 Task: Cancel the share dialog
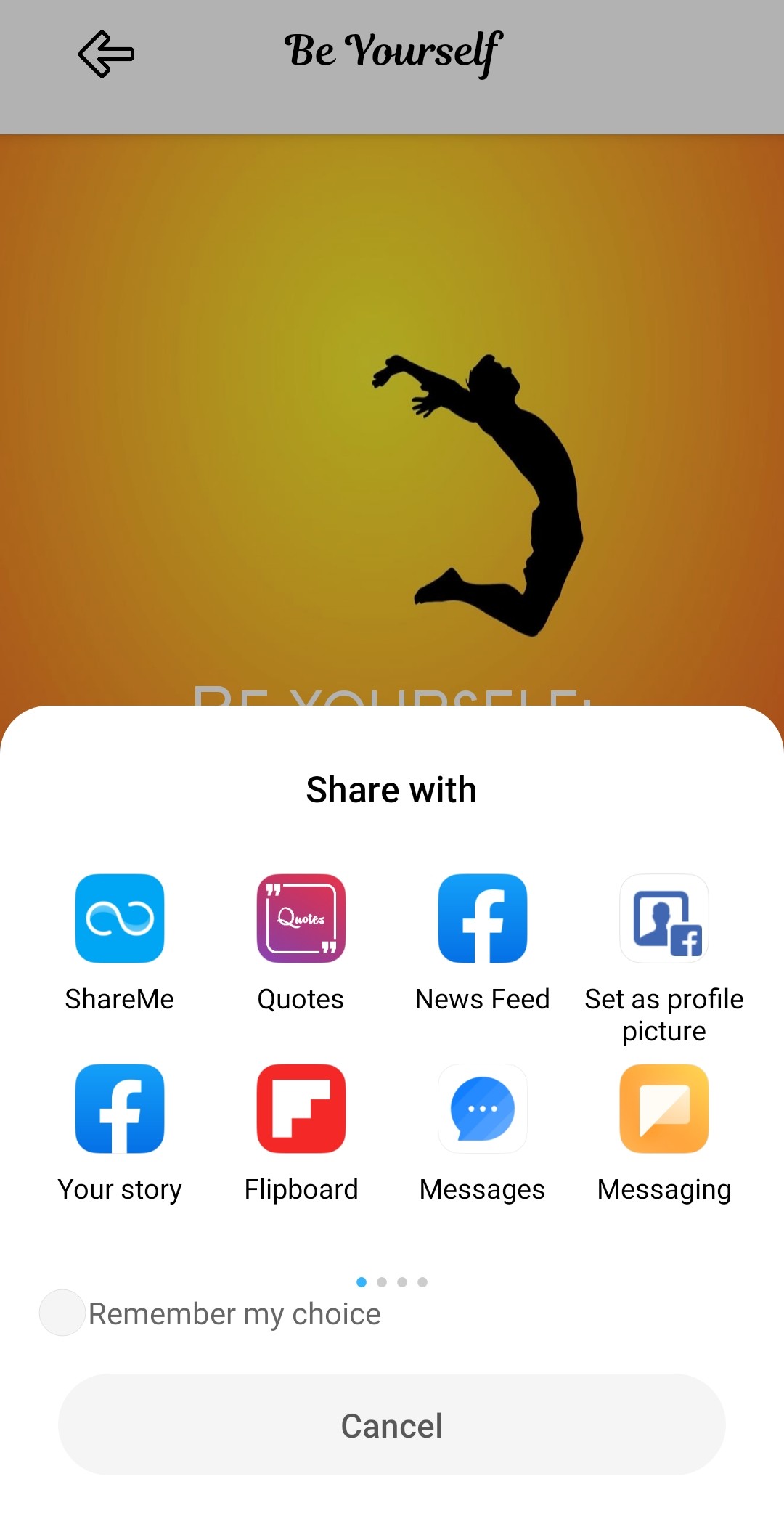tap(392, 1425)
